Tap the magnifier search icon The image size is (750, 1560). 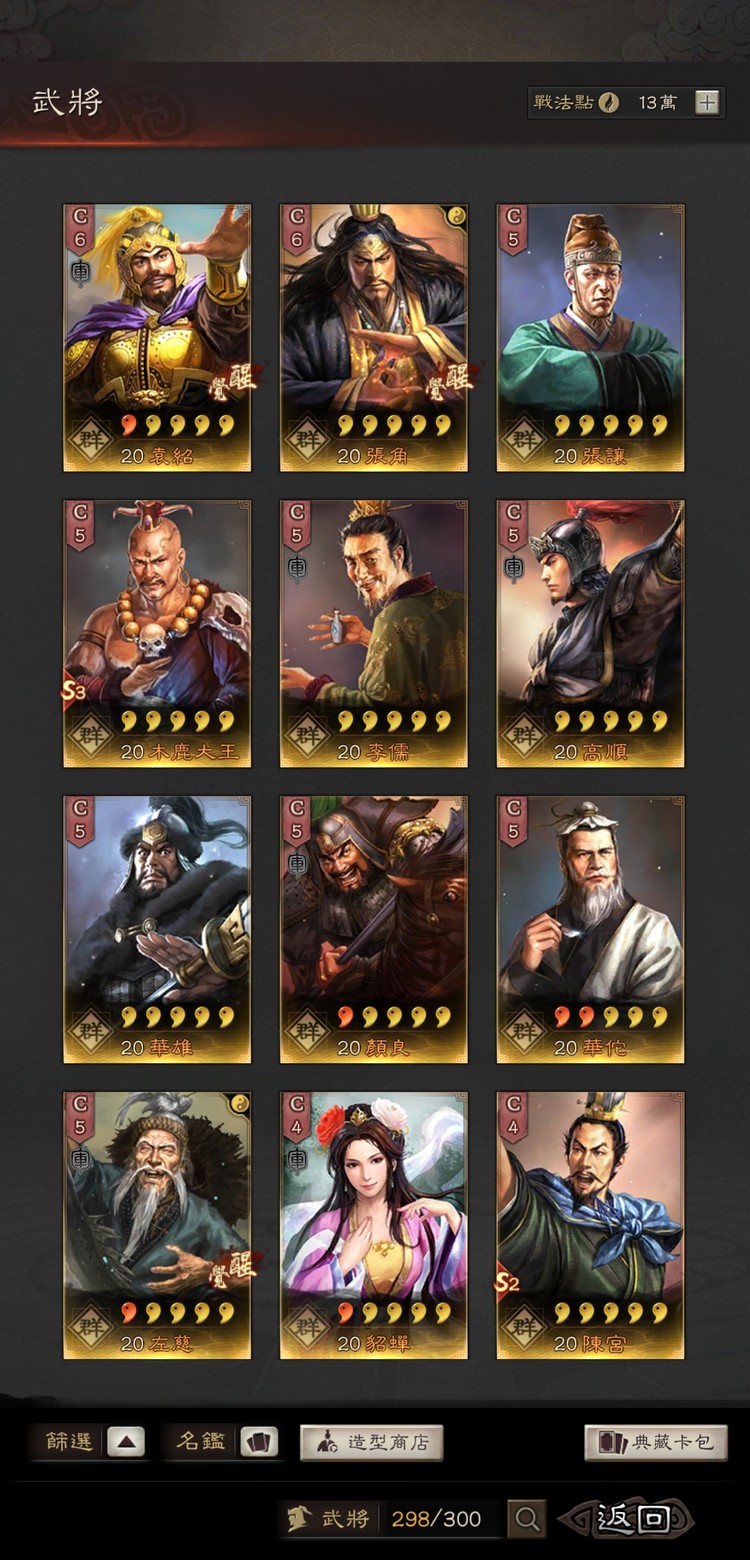pyautogui.click(x=527, y=1519)
